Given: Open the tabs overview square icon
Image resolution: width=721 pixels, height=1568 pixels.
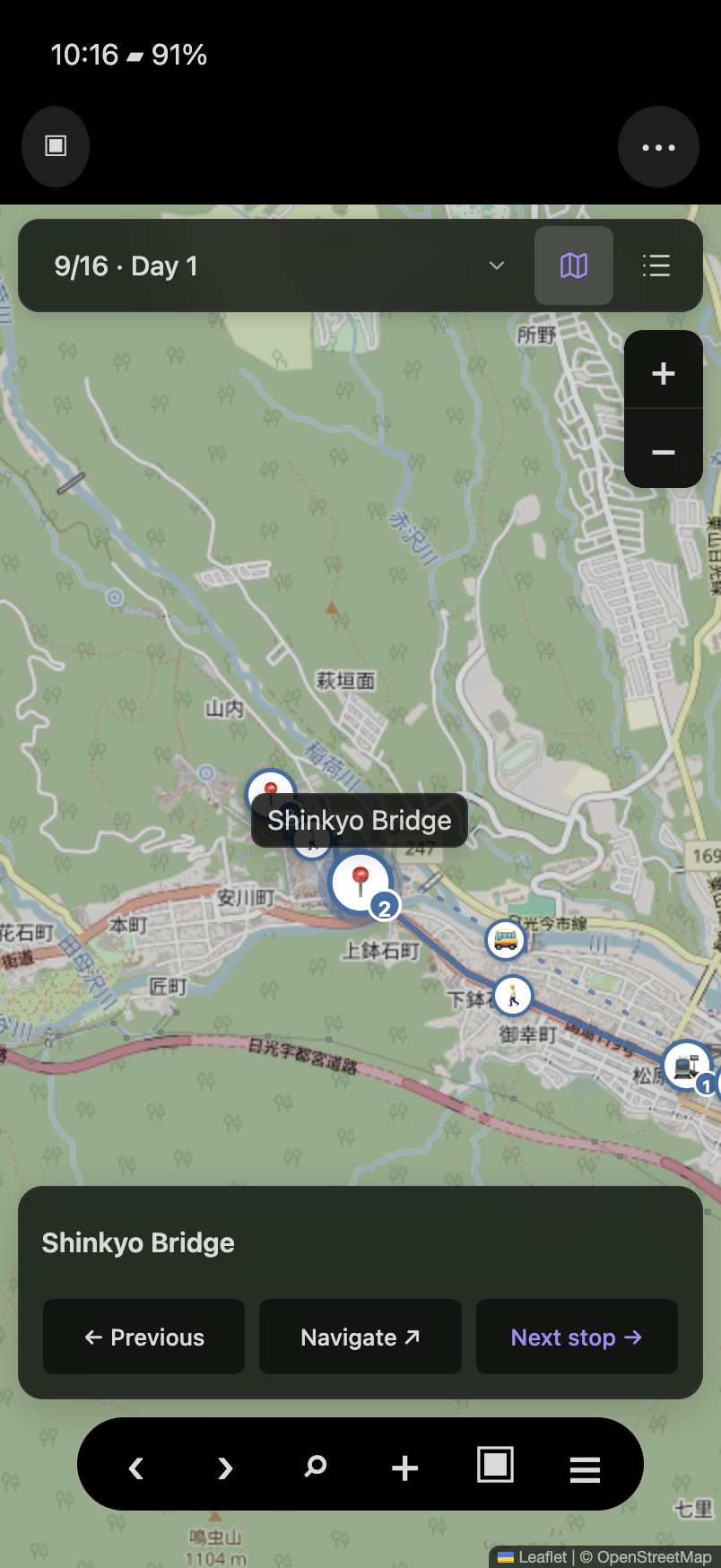Looking at the screenshot, I should click(x=495, y=1465).
